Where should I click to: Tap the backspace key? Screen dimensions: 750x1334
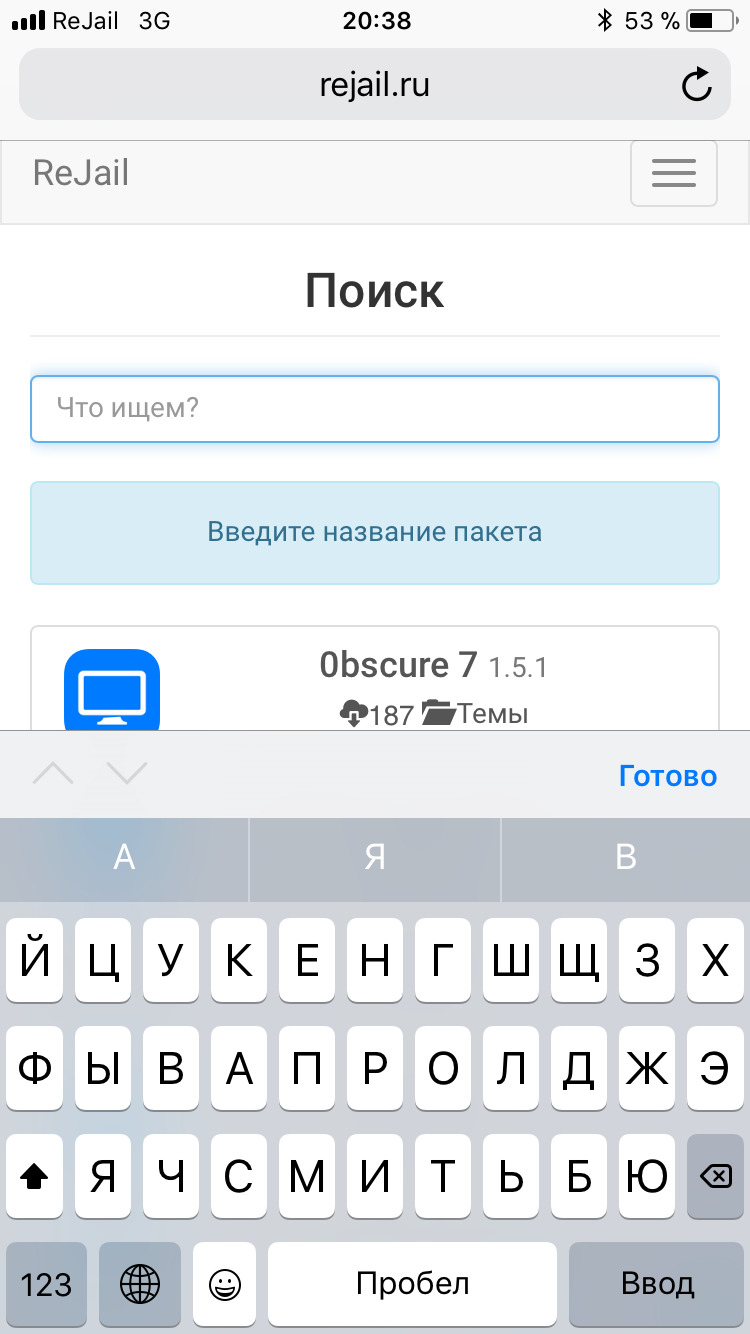[715, 1176]
